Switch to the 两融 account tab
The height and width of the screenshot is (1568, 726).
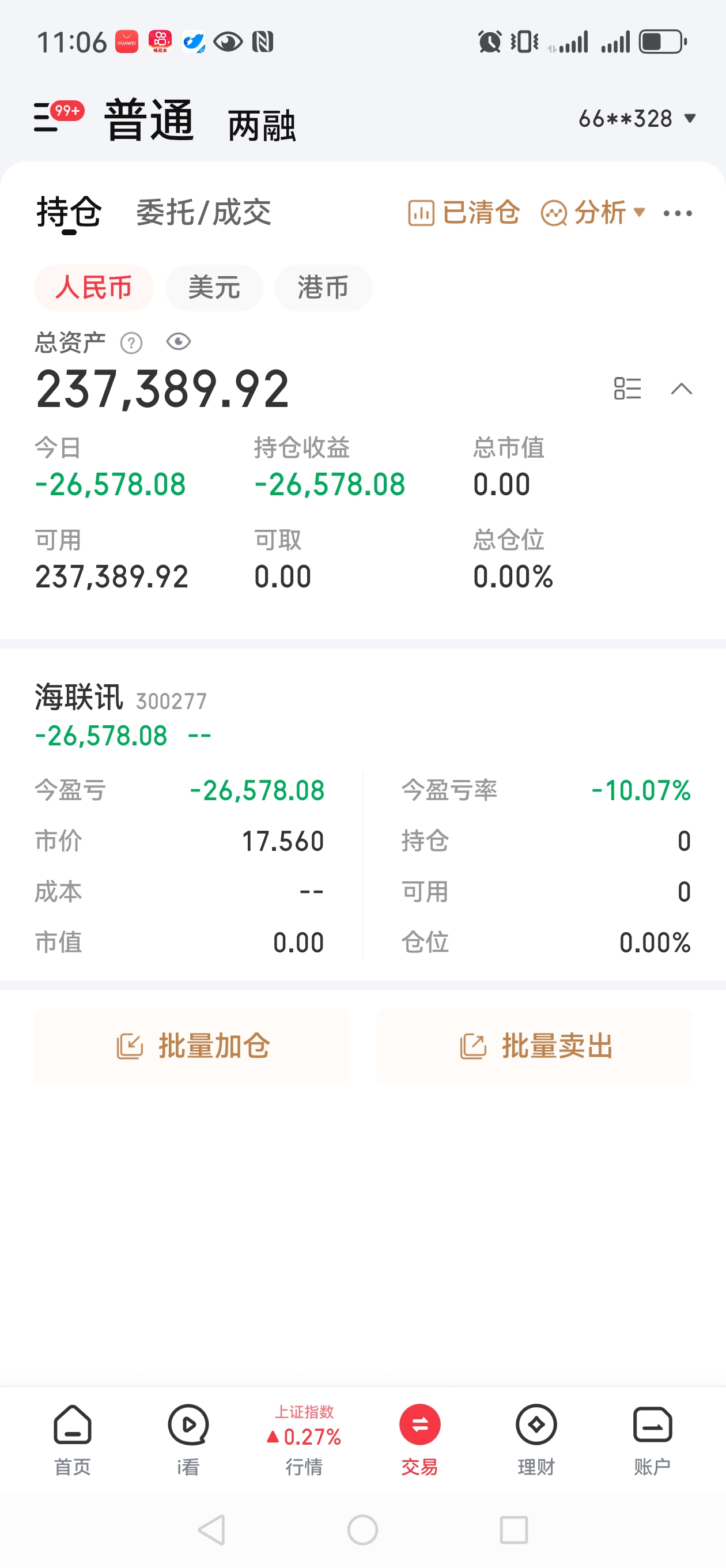tap(262, 126)
